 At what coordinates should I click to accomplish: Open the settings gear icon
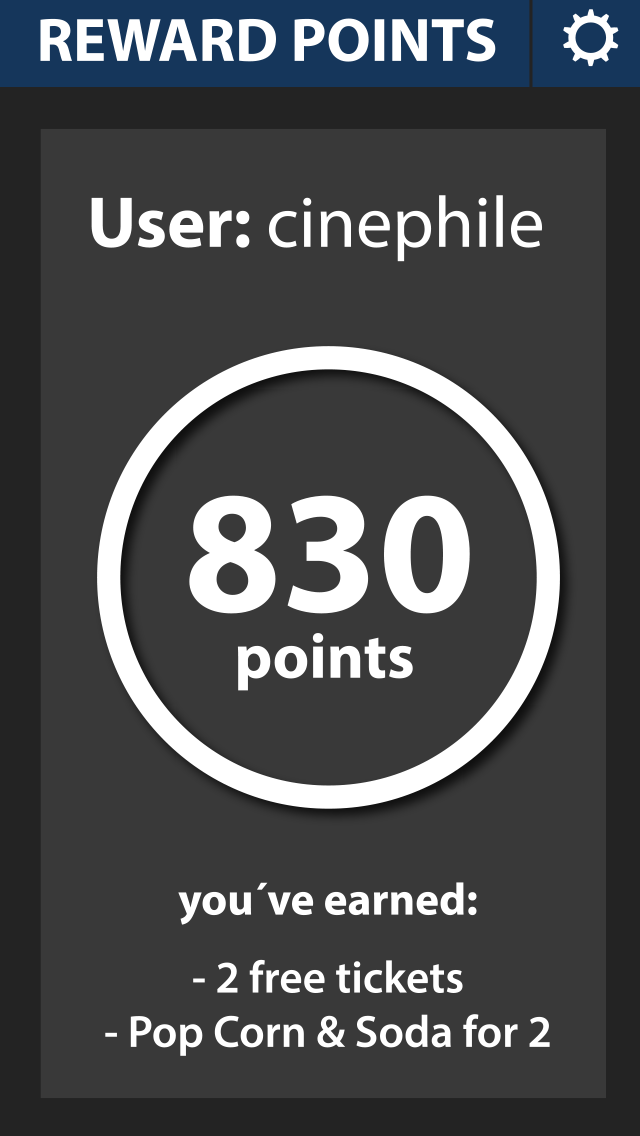[x=590, y=41]
